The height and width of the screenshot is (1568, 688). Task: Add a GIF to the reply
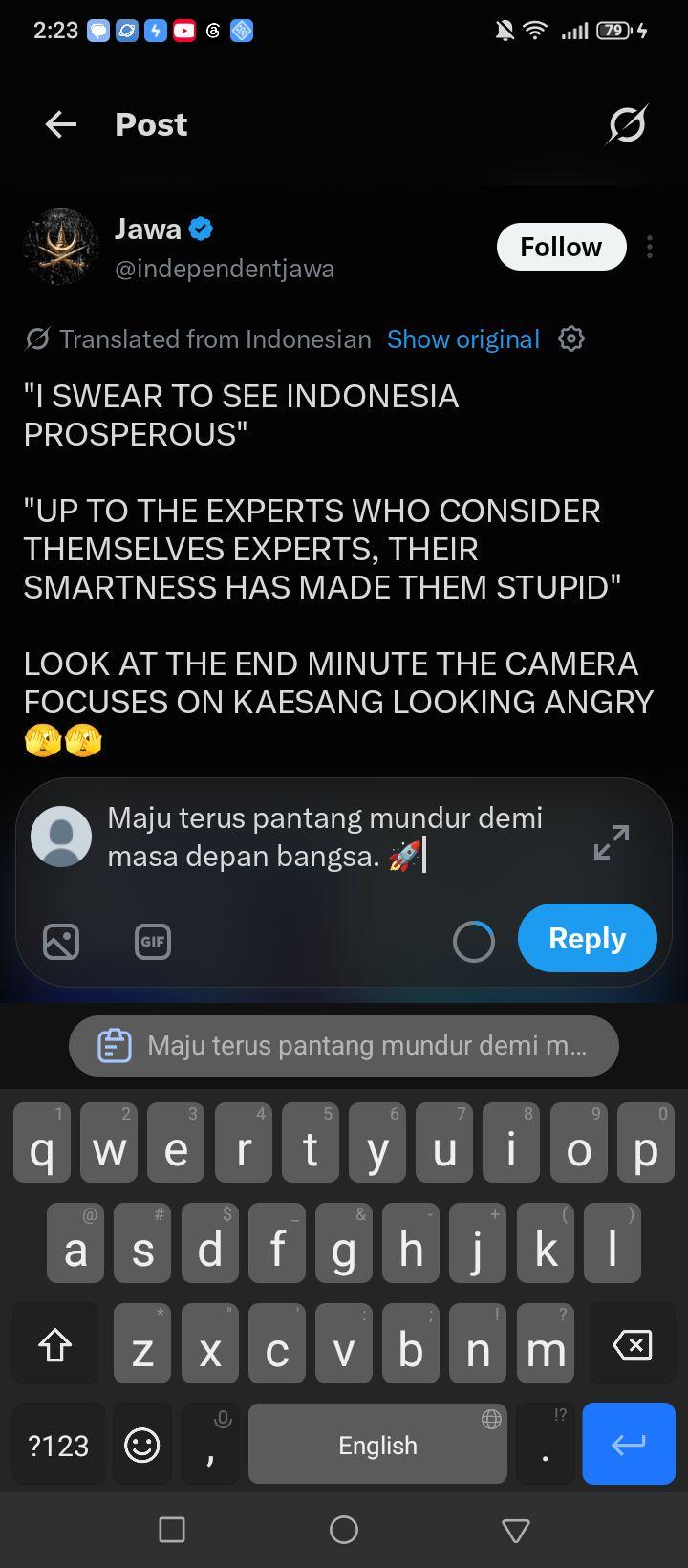(x=153, y=942)
